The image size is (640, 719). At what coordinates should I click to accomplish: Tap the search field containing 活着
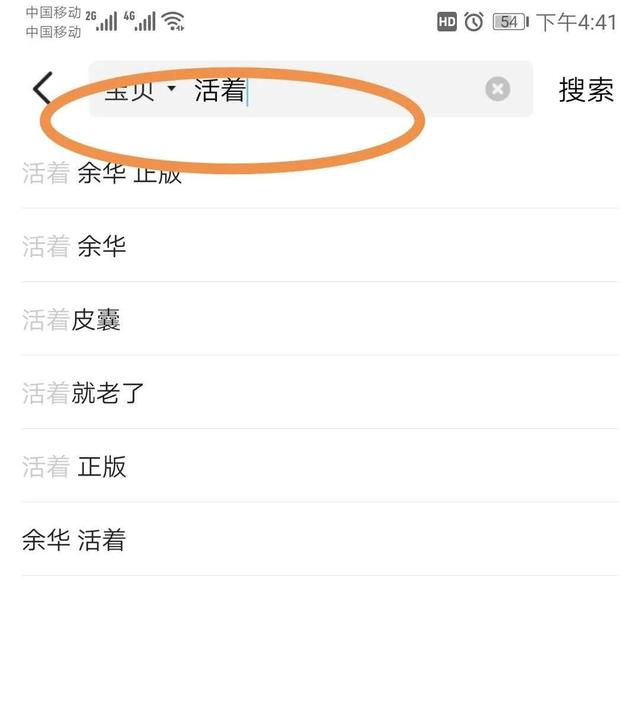(330, 91)
